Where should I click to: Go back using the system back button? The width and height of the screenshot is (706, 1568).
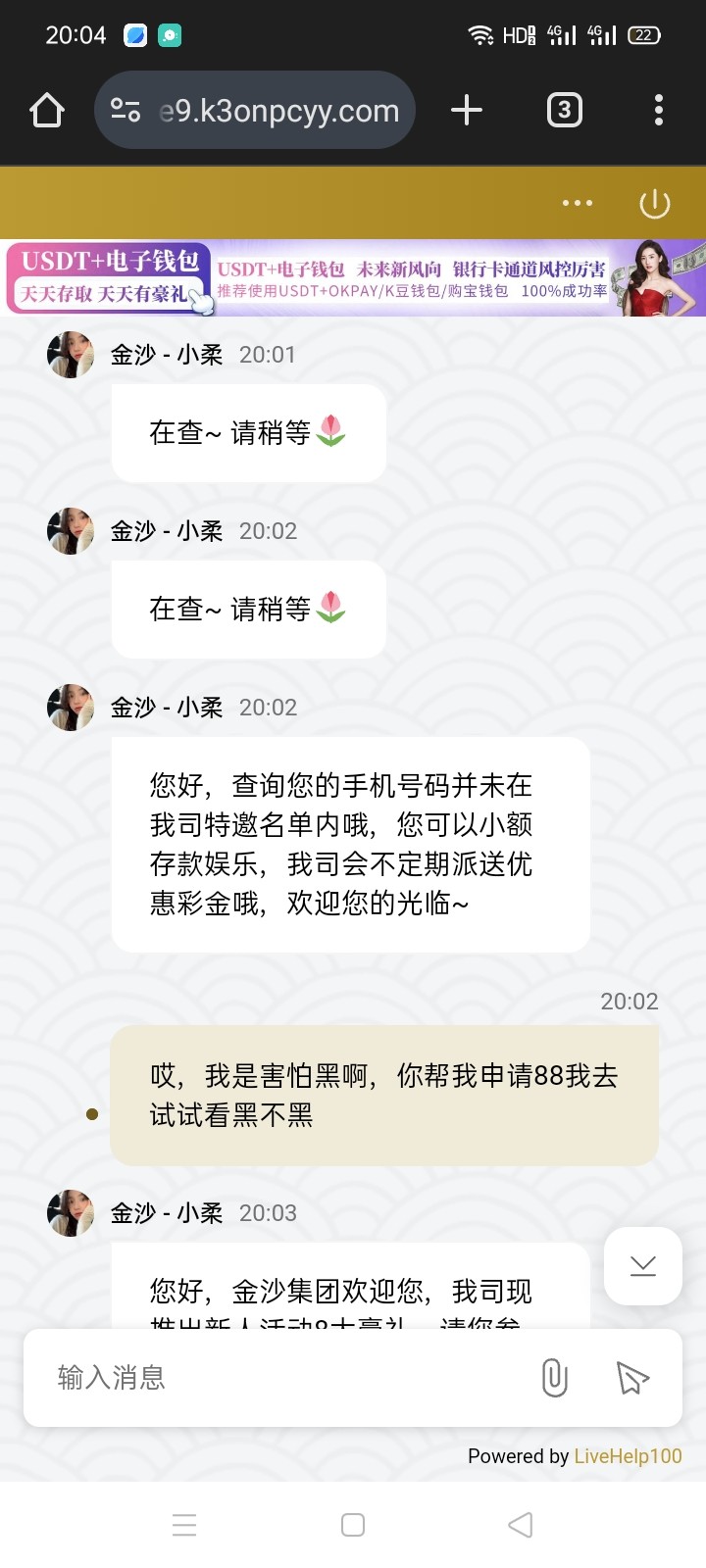pyautogui.click(x=521, y=1525)
